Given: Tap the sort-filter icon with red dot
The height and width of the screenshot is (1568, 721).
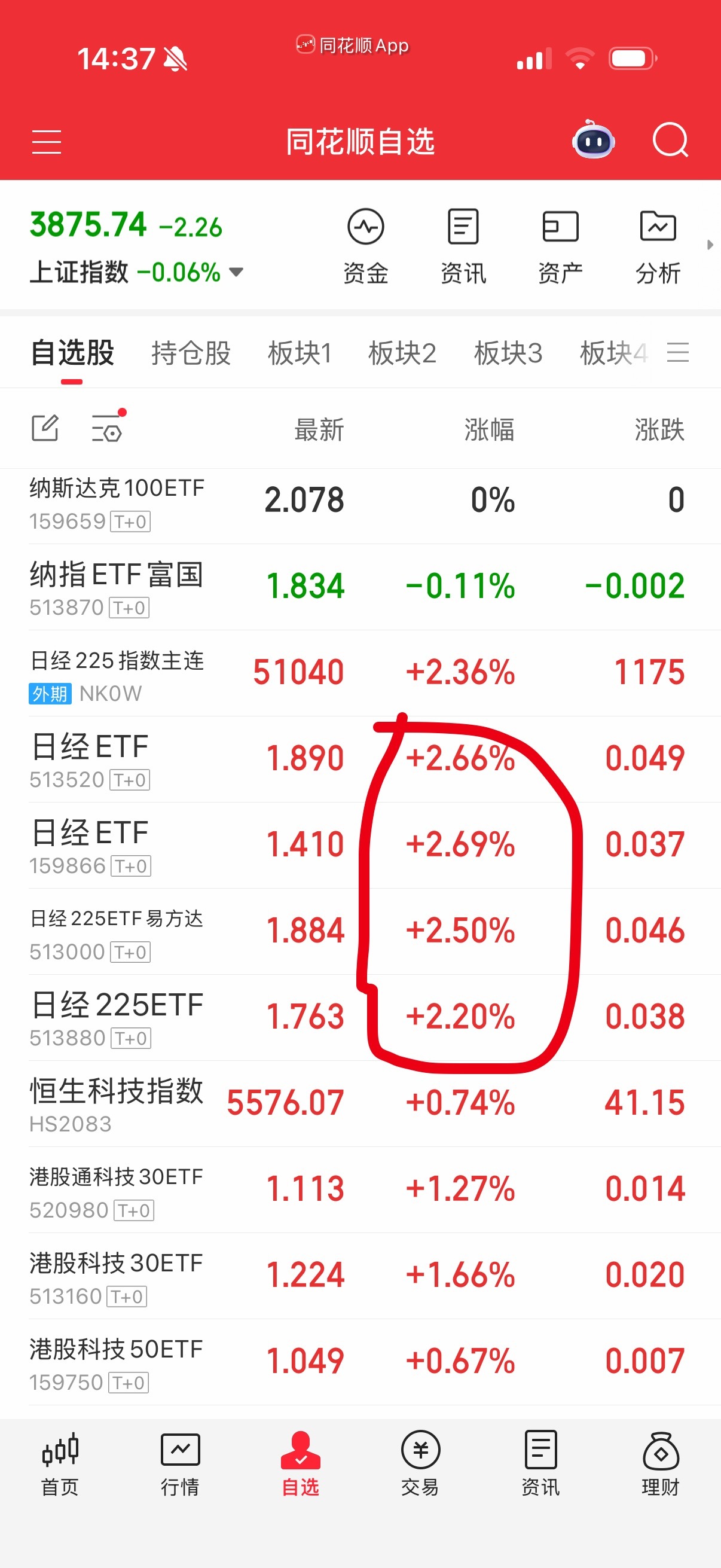Looking at the screenshot, I should click(106, 429).
